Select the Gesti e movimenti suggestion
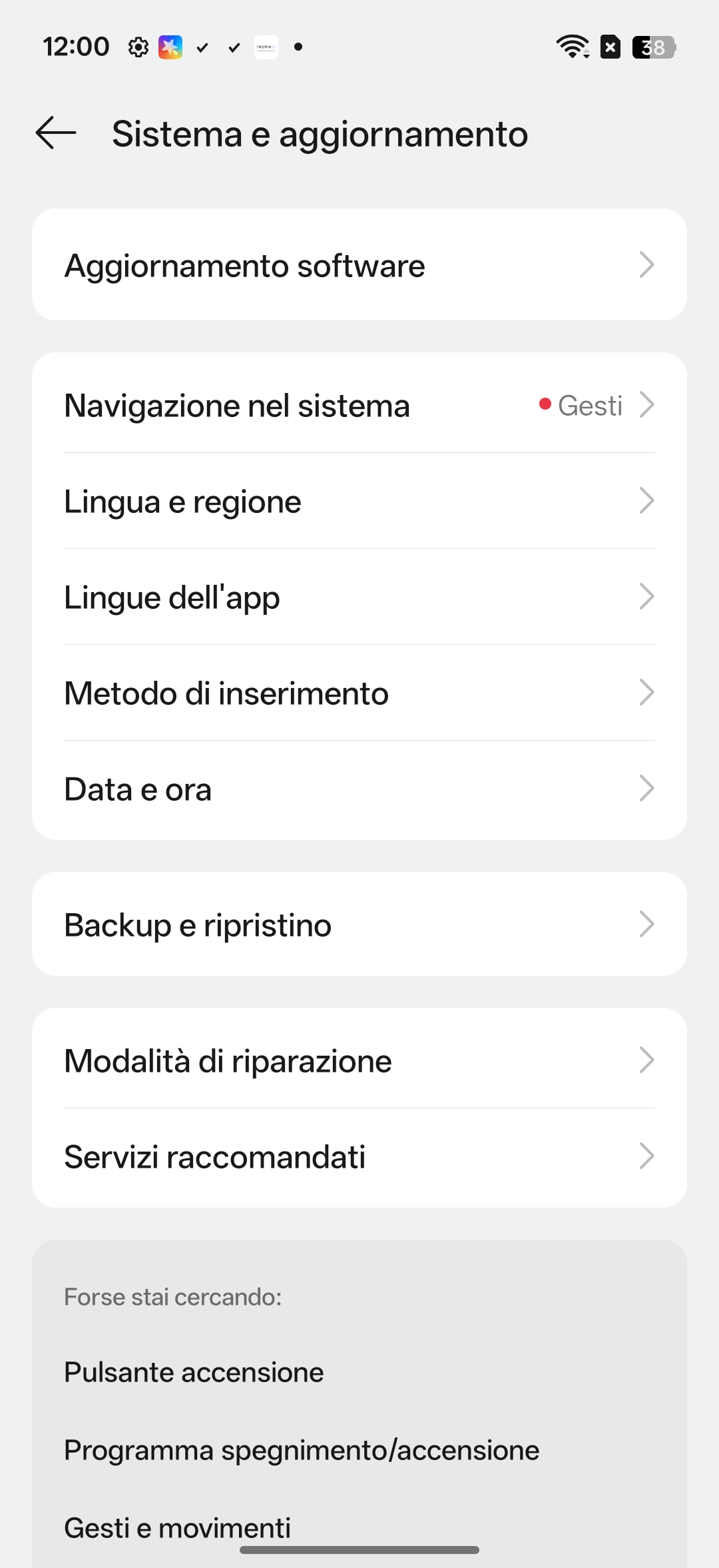Viewport: 719px width, 1568px height. (177, 1527)
